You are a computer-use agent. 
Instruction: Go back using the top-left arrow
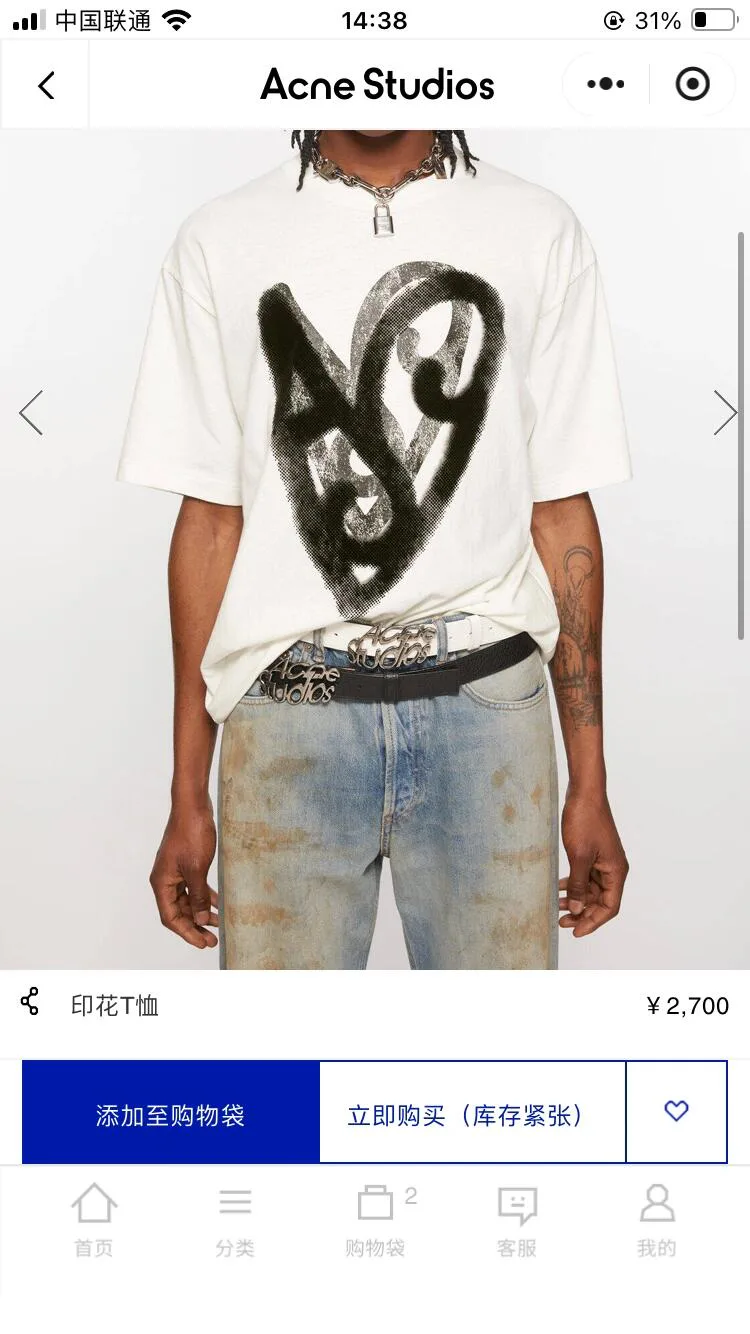tap(46, 86)
